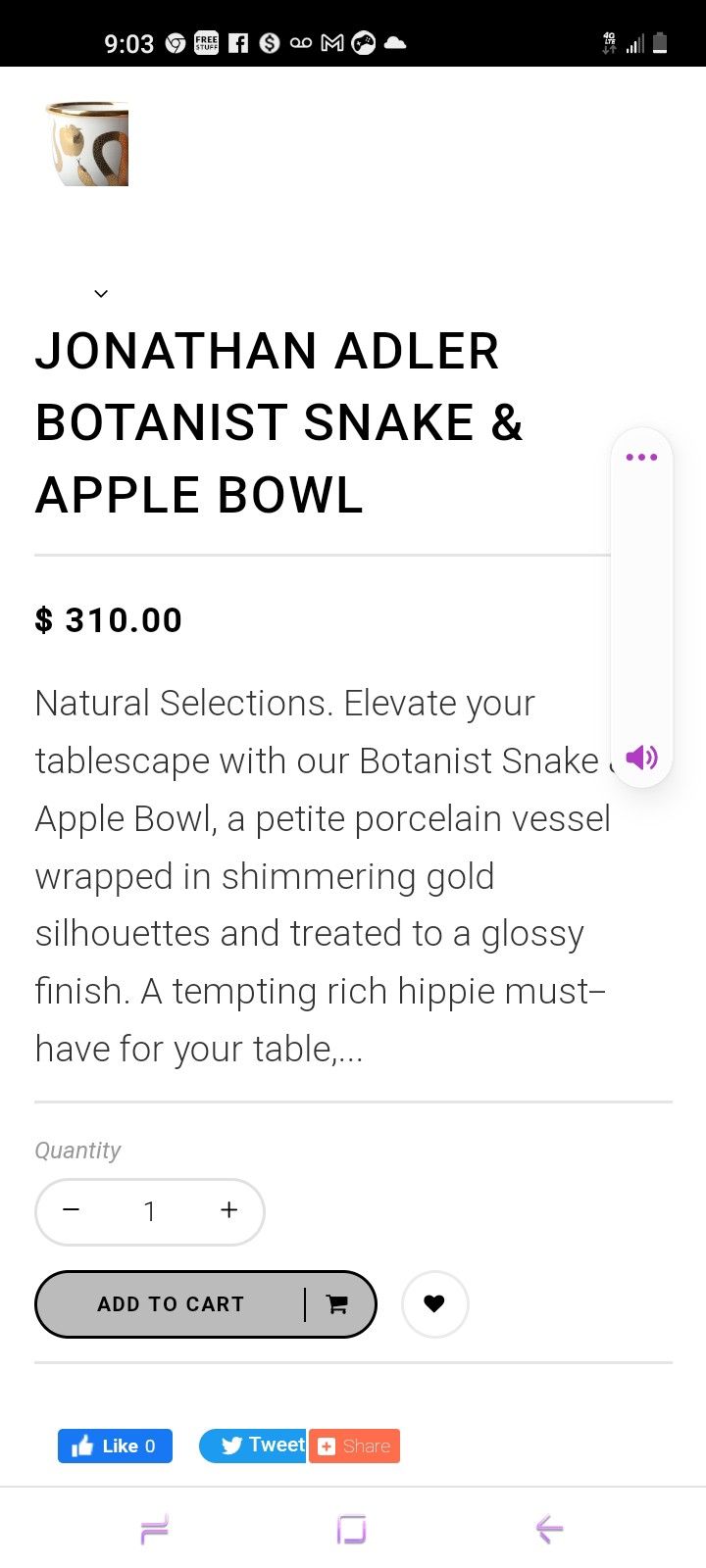Decrease quantity with the minus button

(72, 1210)
